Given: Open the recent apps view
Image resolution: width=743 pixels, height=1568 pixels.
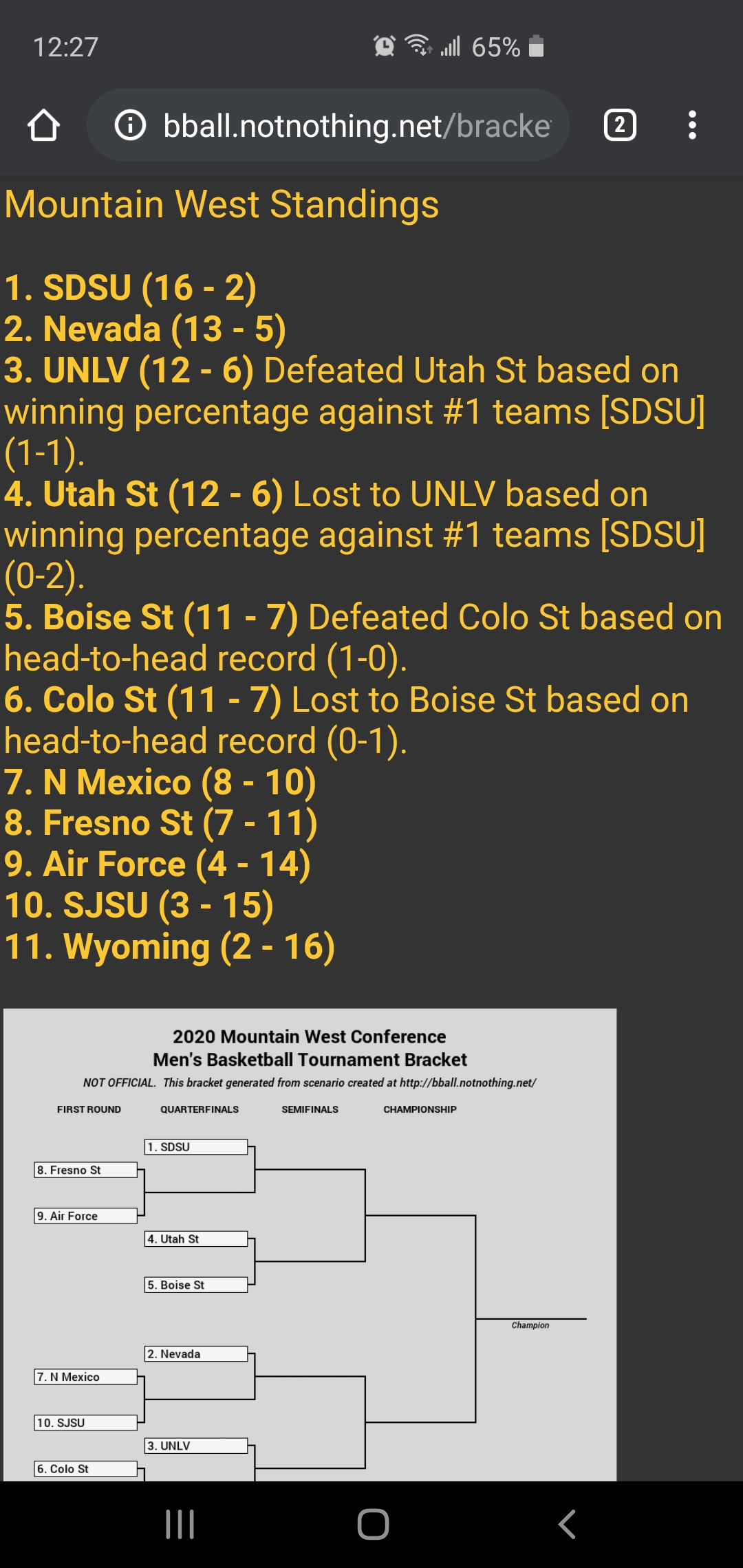Looking at the screenshot, I should [x=180, y=1524].
